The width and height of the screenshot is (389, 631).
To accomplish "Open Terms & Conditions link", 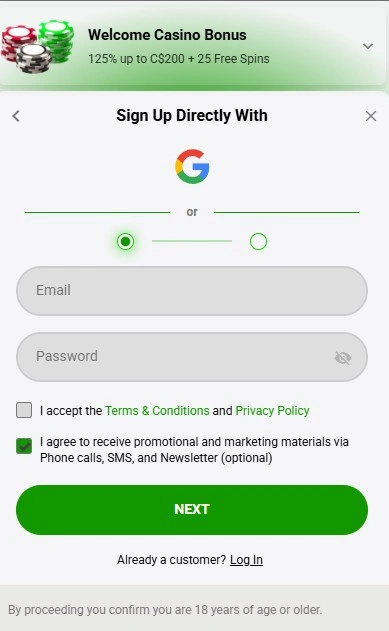I will [x=157, y=410].
